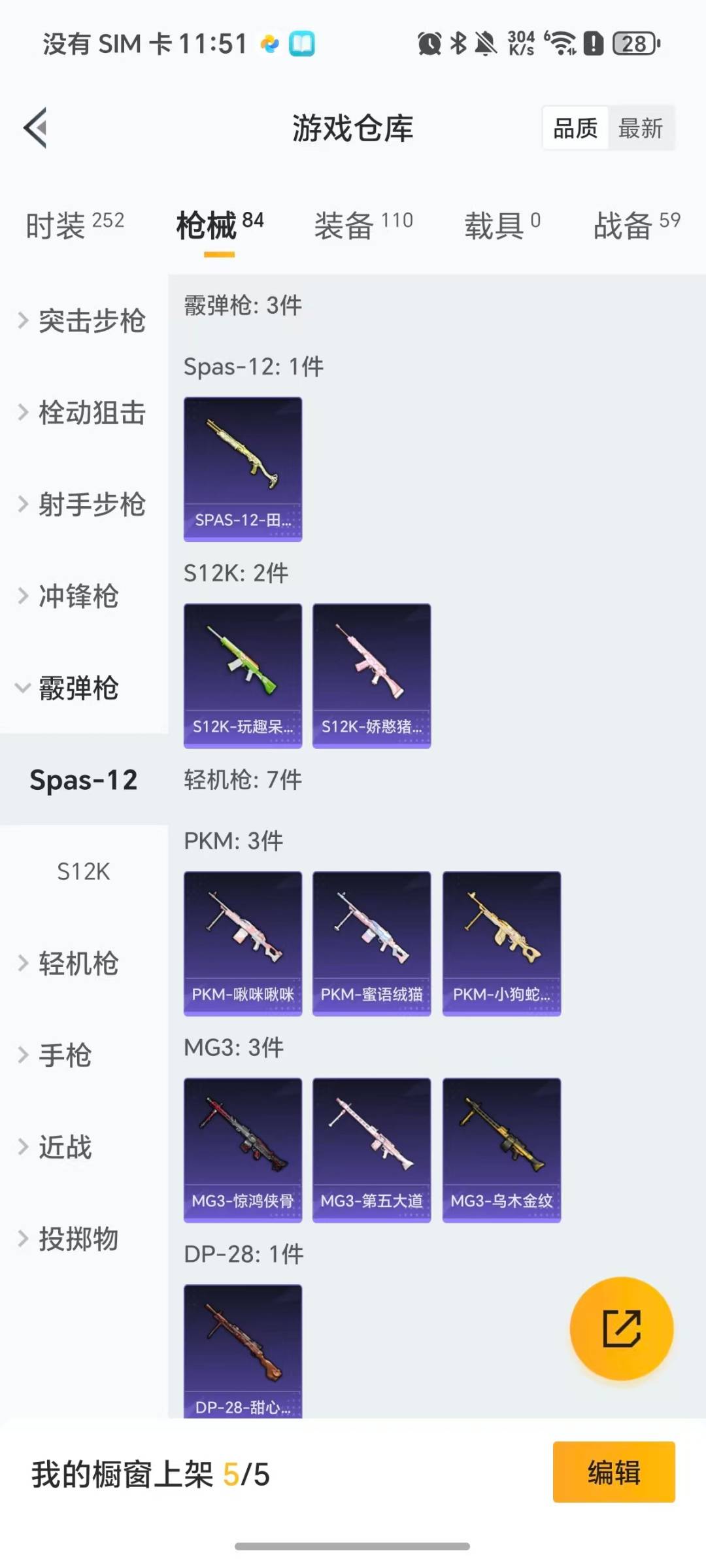This screenshot has height=1568, width=706.
Task: Switch sorting to 最新
Action: pyautogui.click(x=641, y=128)
